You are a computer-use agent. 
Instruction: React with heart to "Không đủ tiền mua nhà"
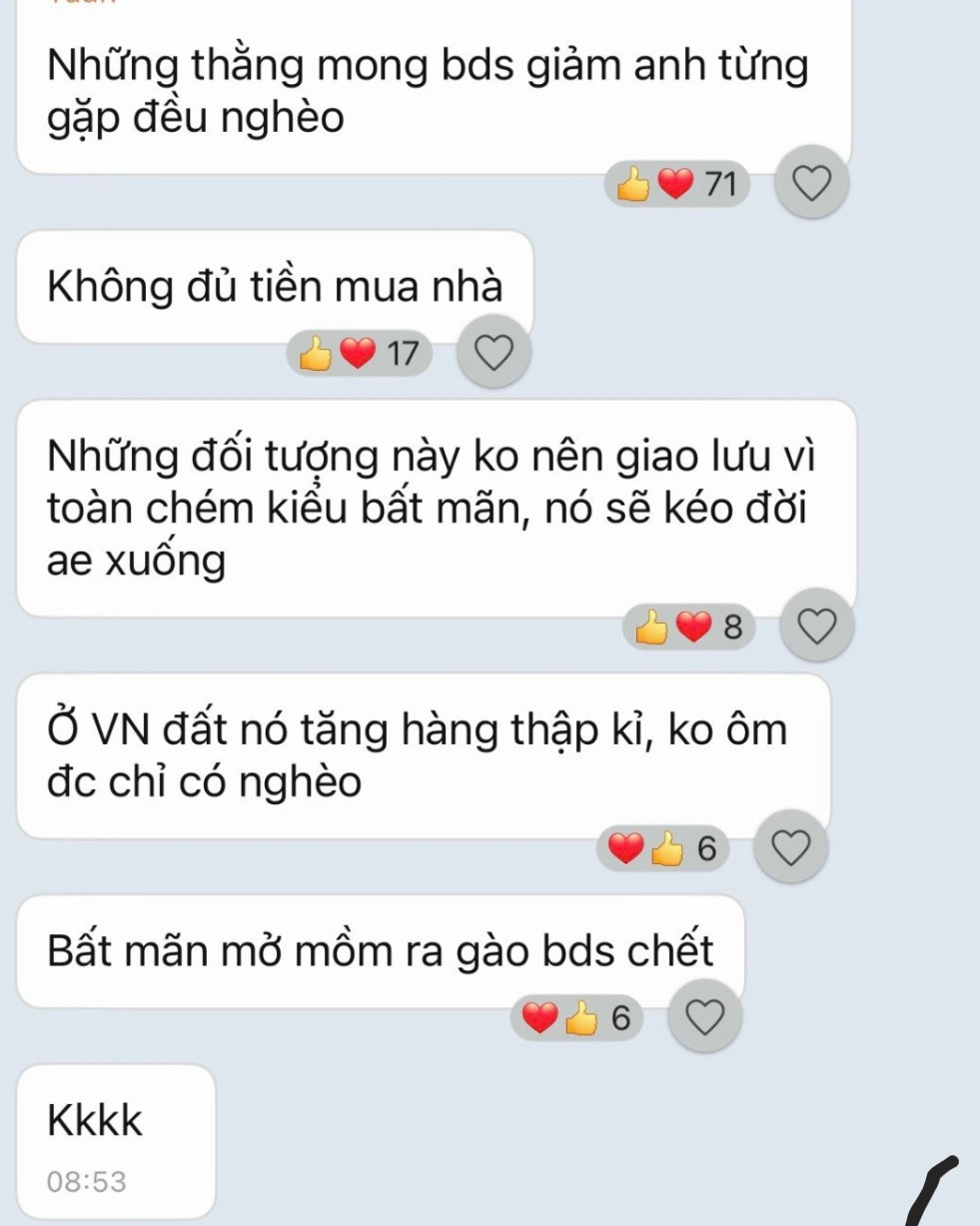coord(491,352)
